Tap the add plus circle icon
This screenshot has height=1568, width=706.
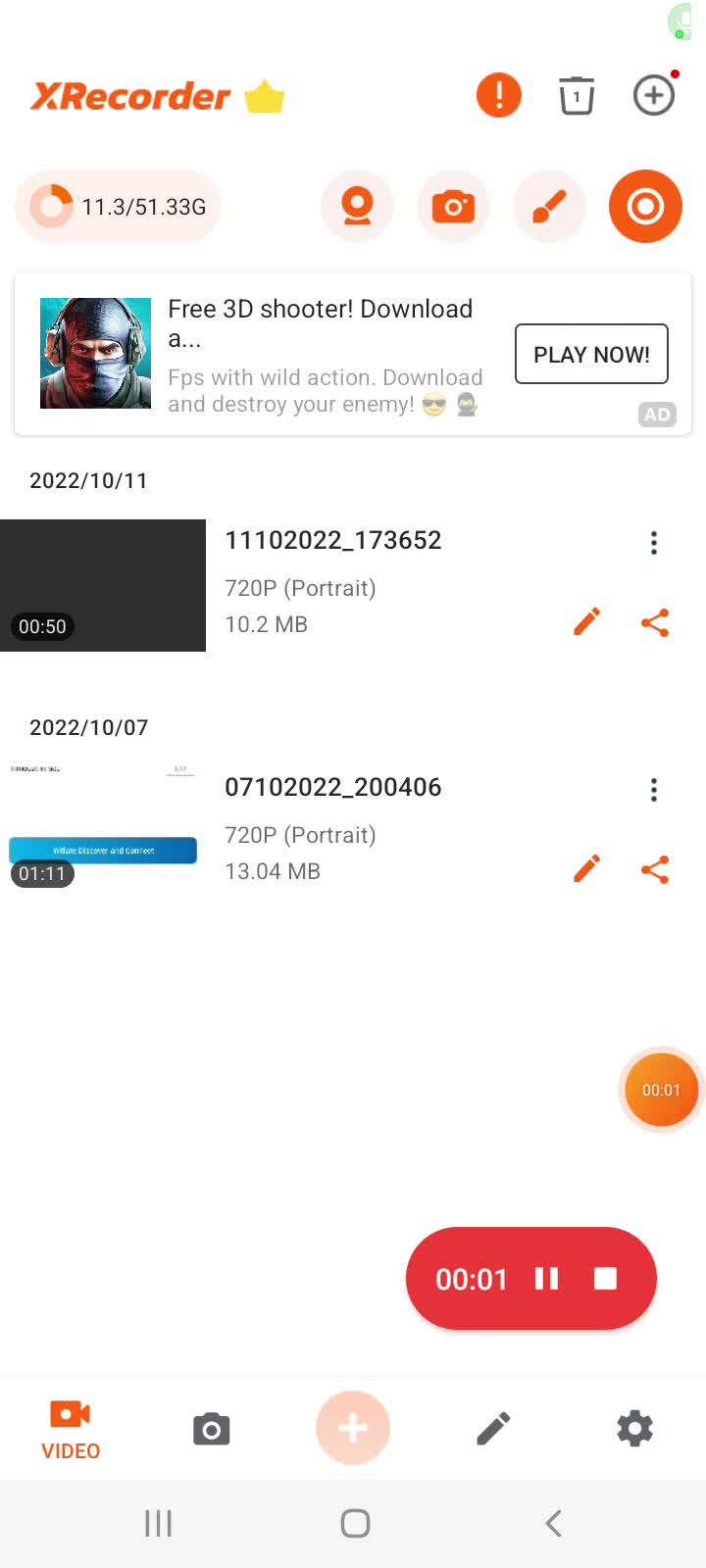pyautogui.click(x=654, y=95)
